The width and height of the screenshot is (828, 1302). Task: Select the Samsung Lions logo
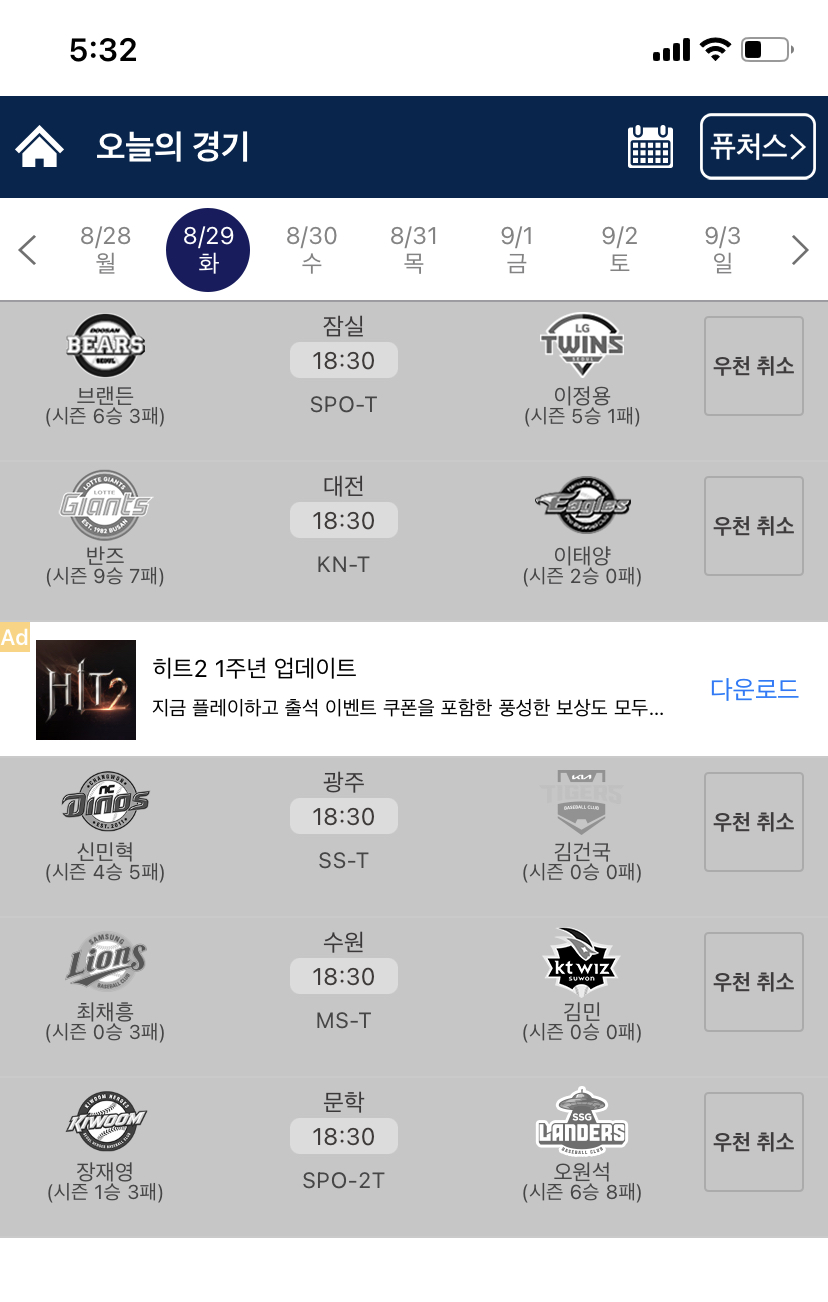(107, 960)
